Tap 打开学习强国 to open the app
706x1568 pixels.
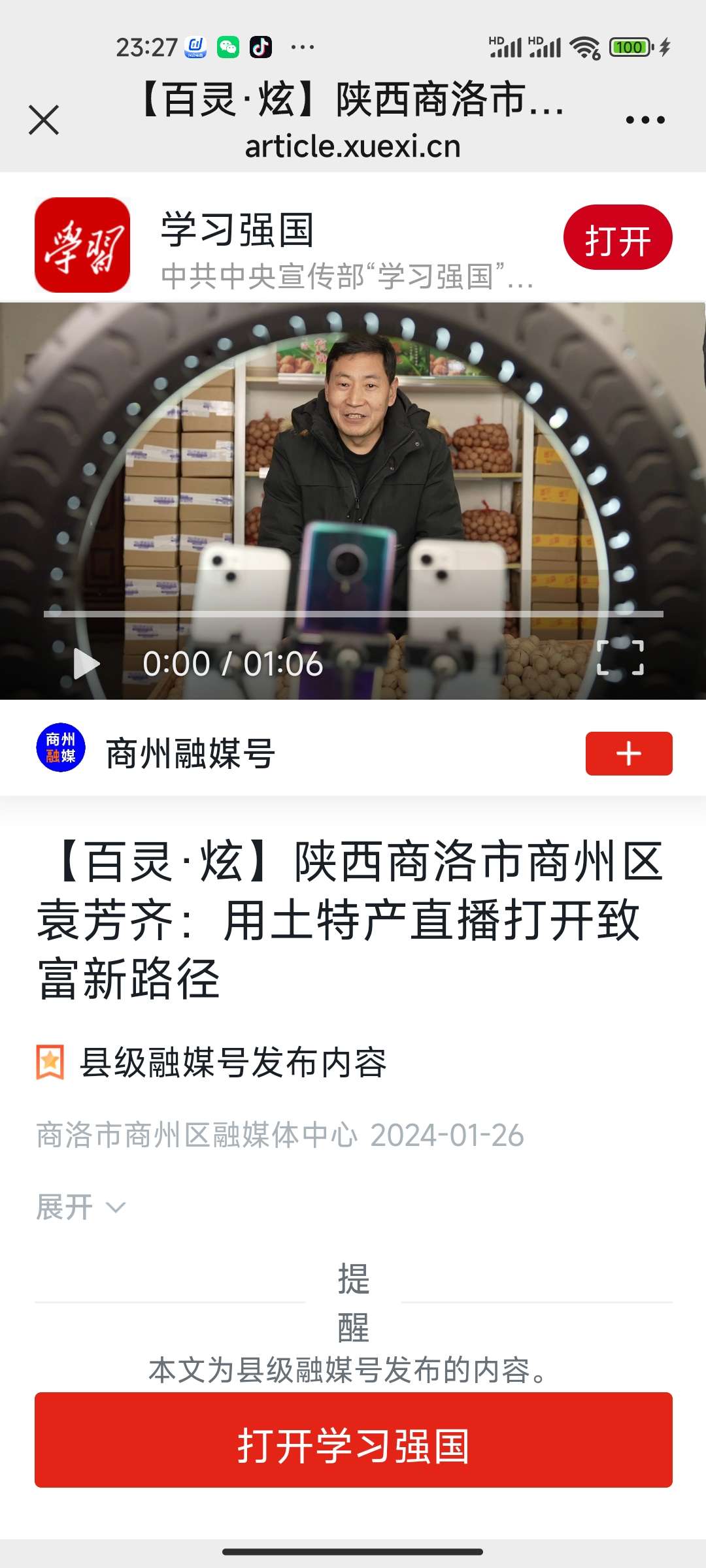coord(353,1446)
